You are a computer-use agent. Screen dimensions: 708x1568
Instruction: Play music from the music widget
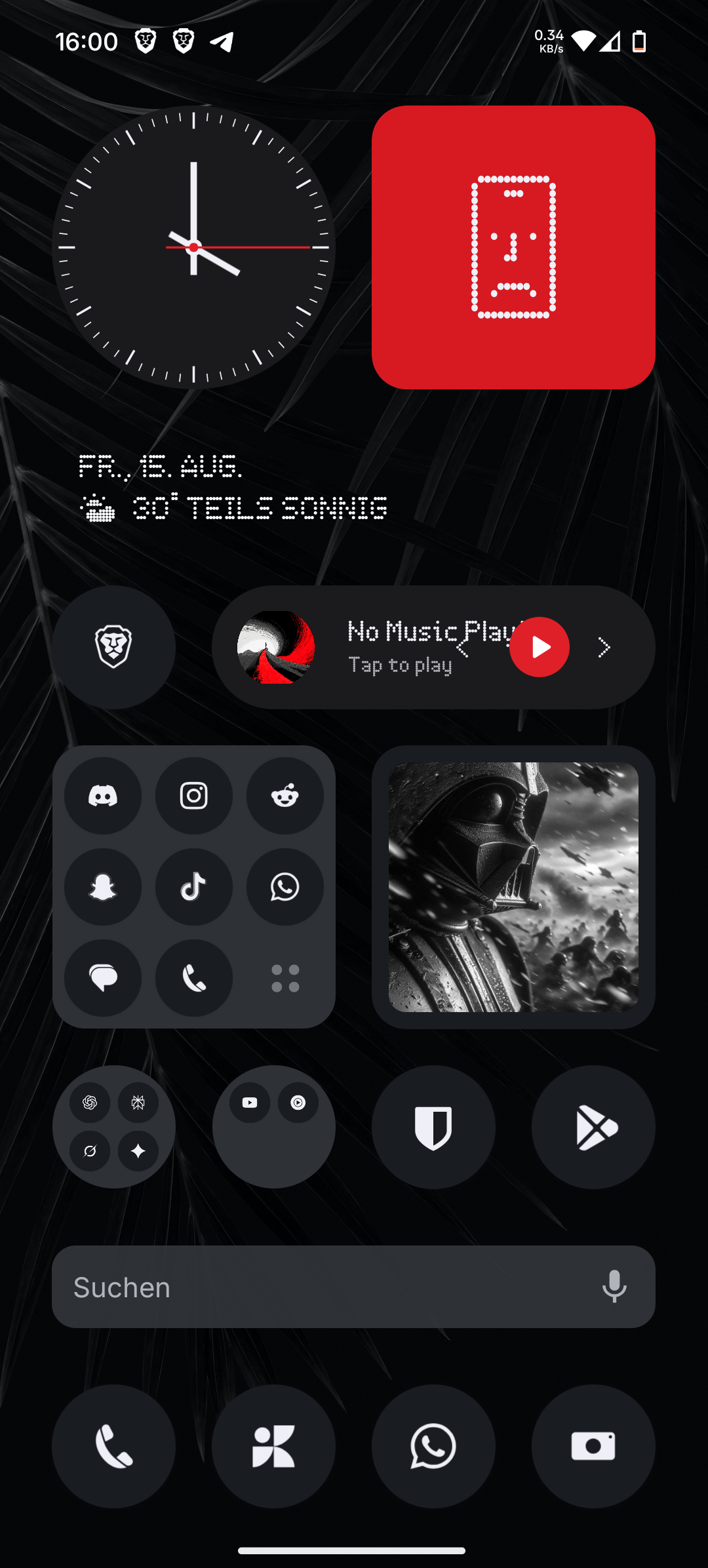[x=539, y=647]
